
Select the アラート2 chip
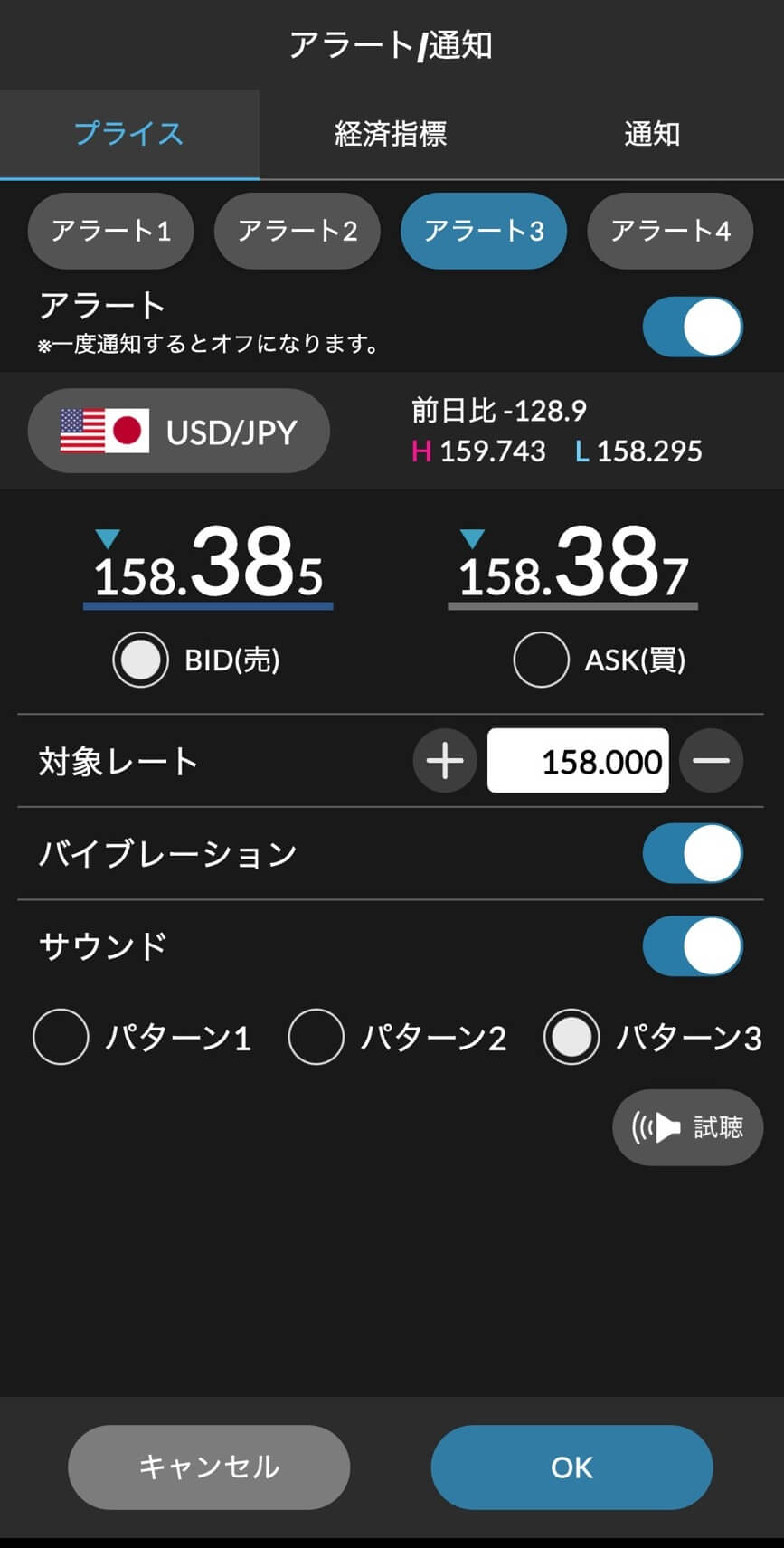[x=298, y=231]
